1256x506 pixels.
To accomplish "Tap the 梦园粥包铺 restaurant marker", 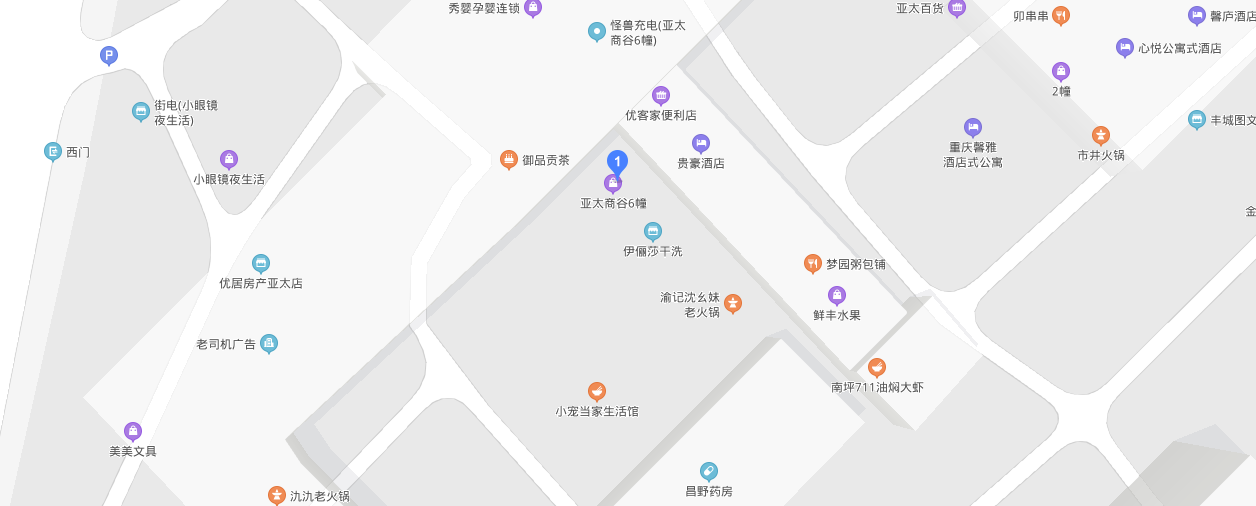I will coord(813,263).
